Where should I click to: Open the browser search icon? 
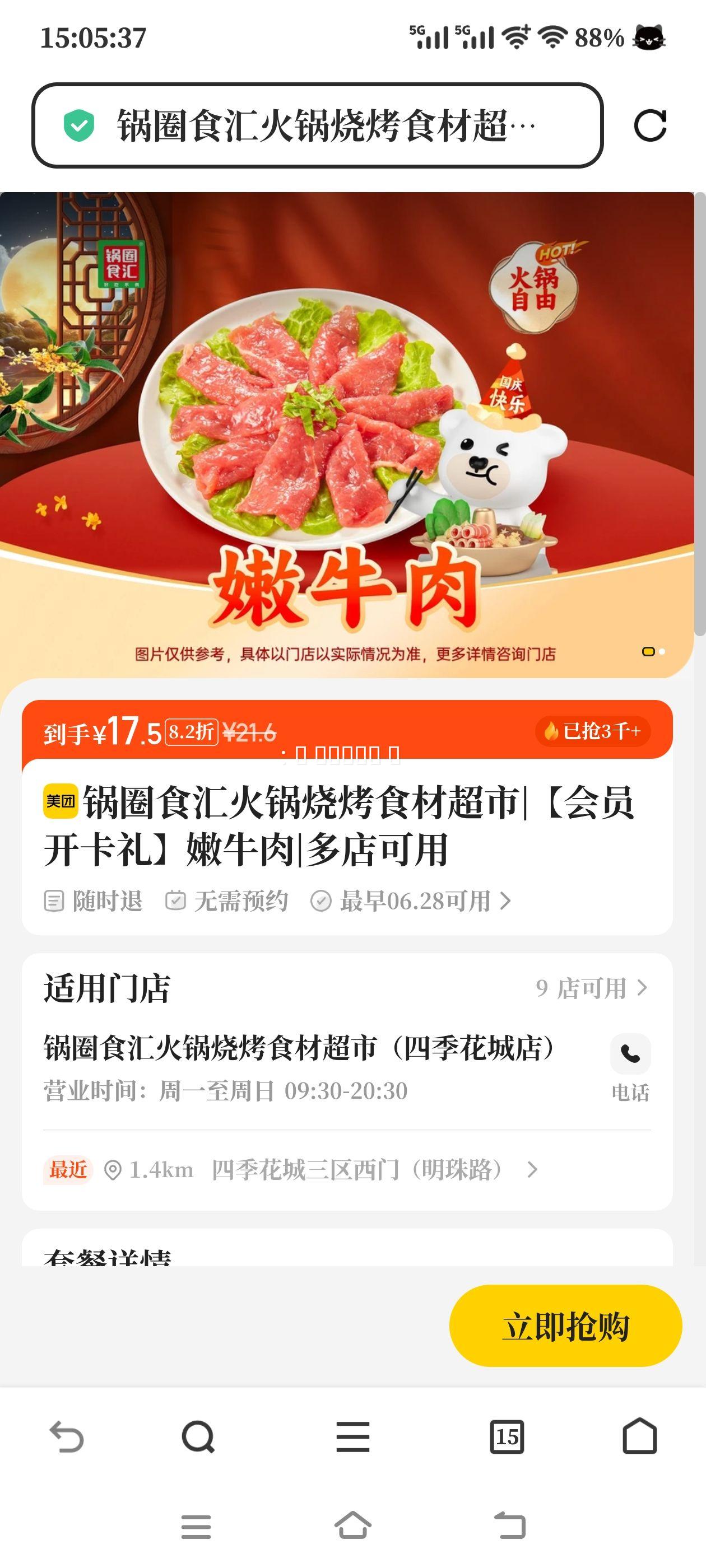point(198,1436)
